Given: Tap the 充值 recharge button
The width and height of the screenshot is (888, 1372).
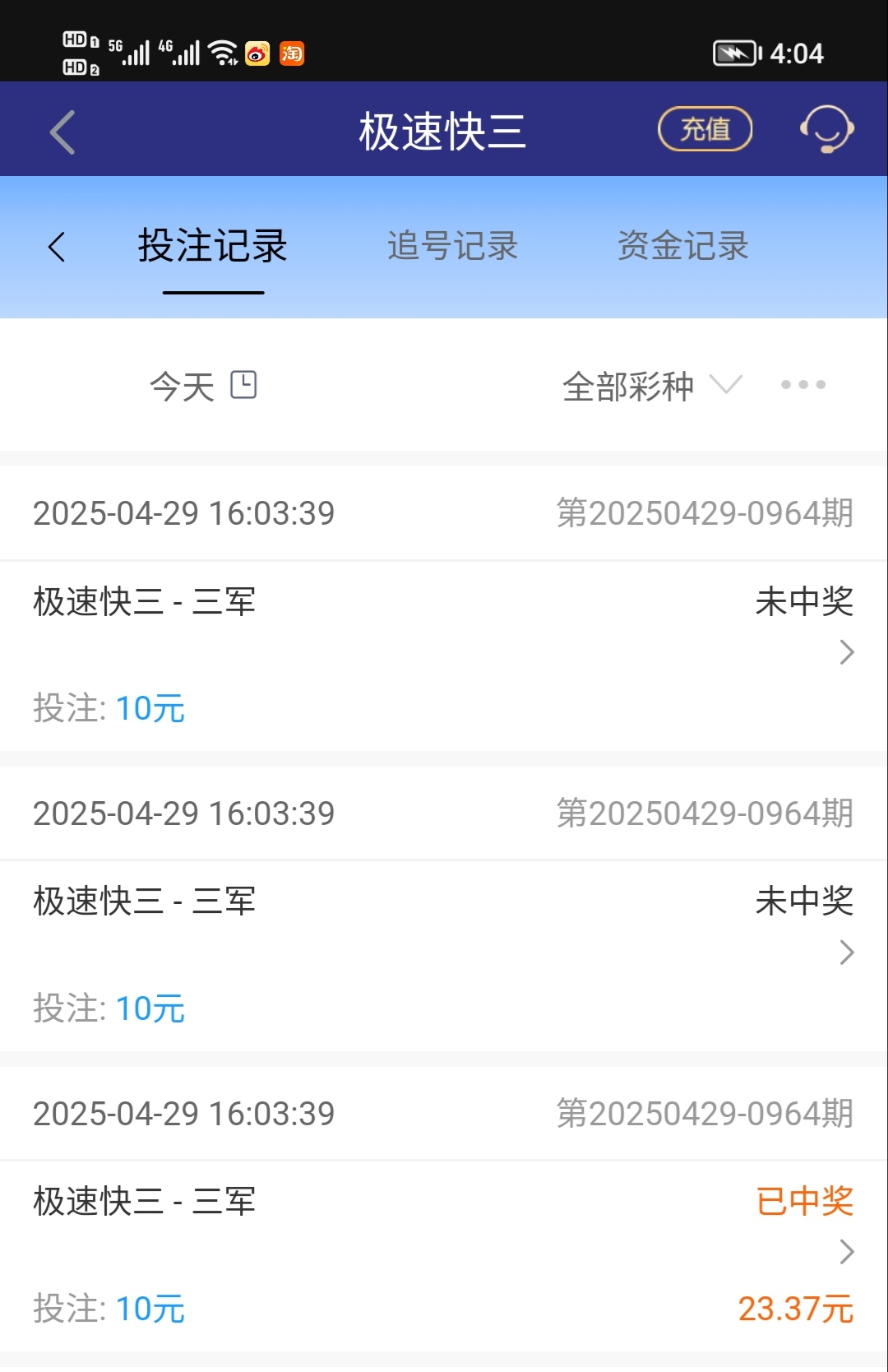Looking at the screenshot, I should 705,129.
